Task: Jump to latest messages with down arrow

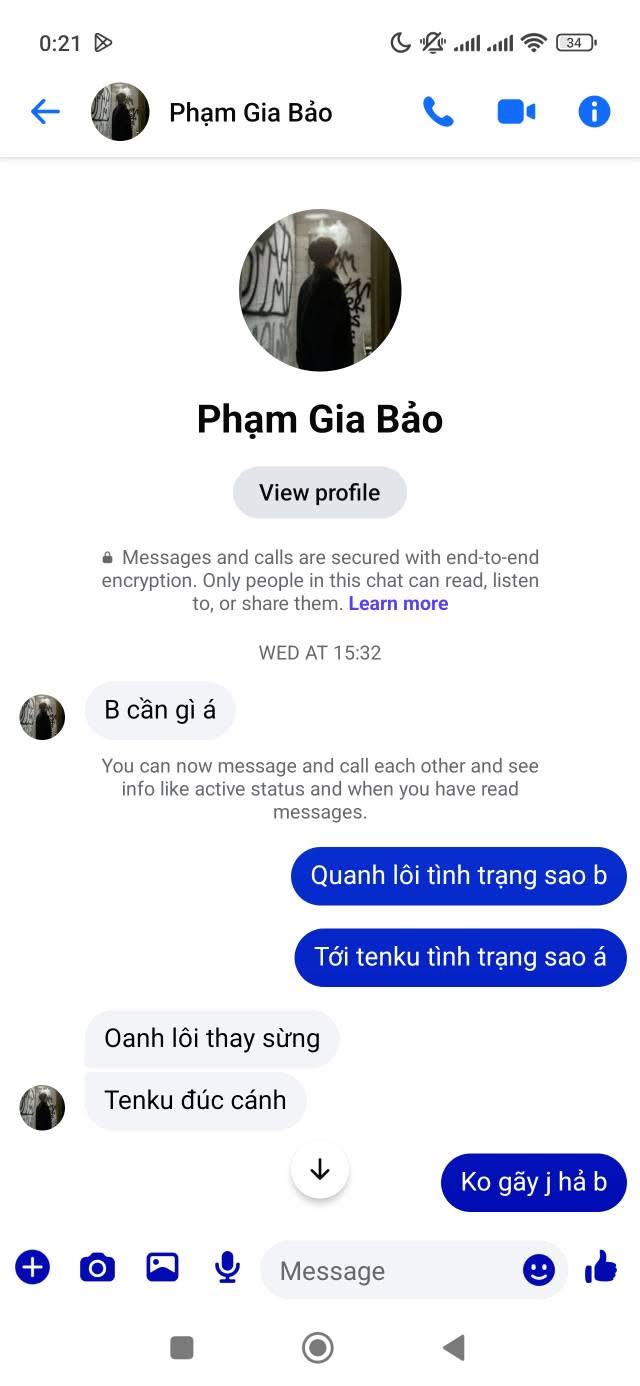Action: (x=320, y=1169)
